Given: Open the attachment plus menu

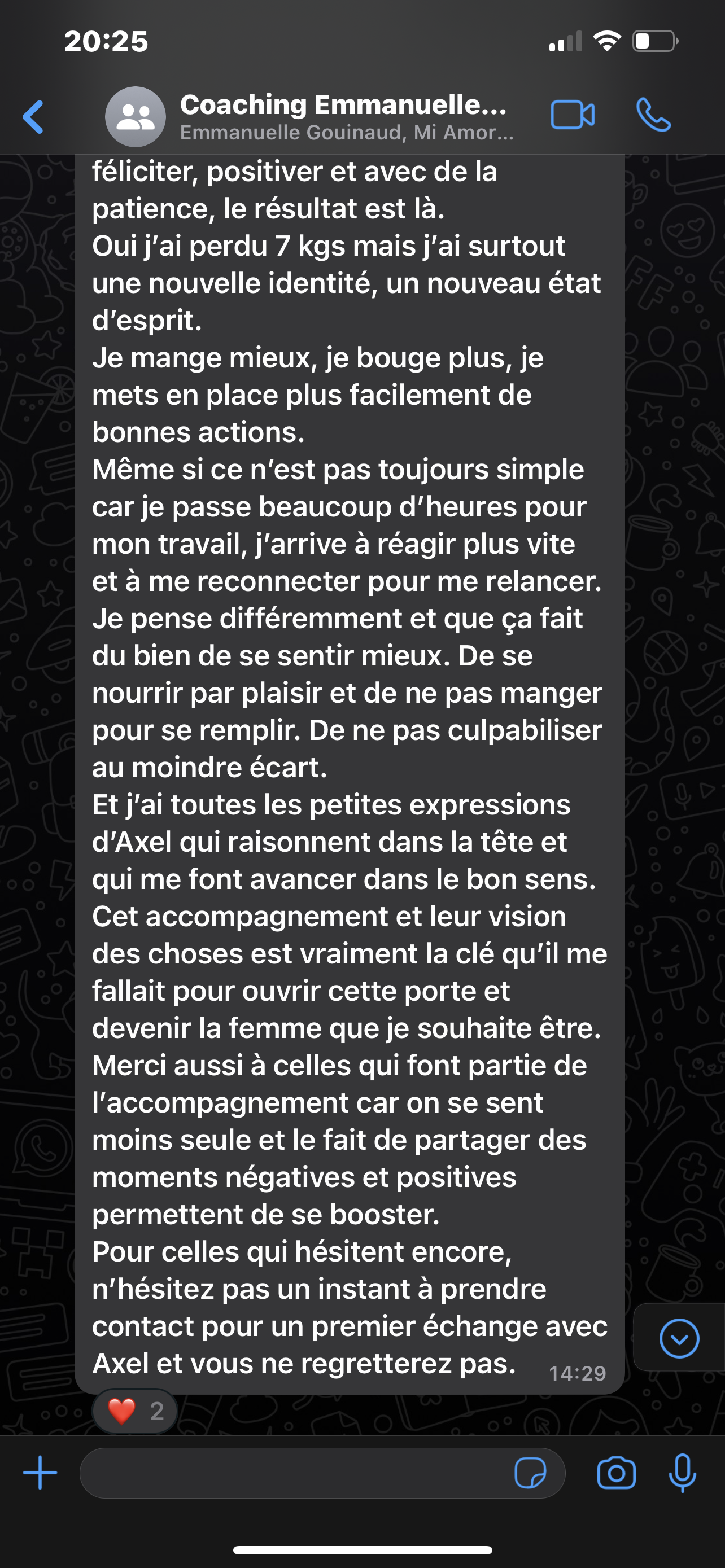Looking at the screenshot, I should point(40,1473).
